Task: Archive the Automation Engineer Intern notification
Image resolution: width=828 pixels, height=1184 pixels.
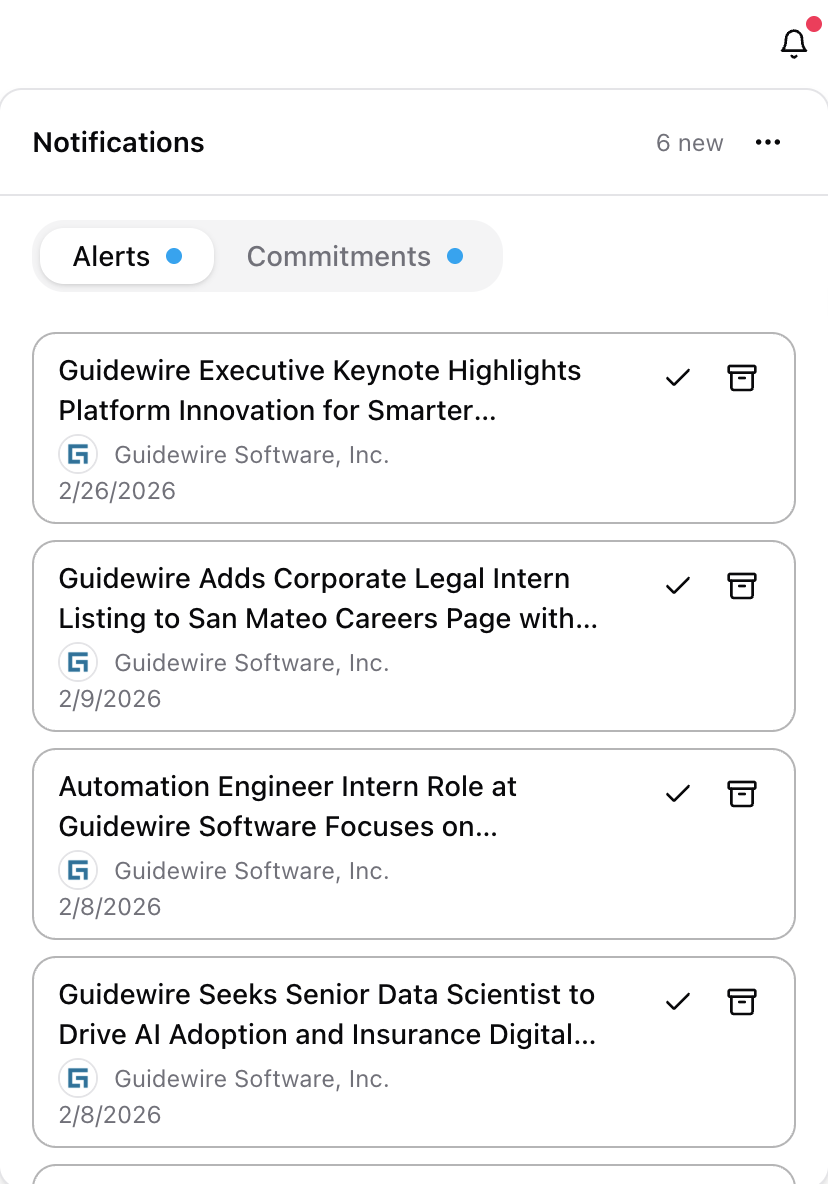Action: (x=741, y=793)
